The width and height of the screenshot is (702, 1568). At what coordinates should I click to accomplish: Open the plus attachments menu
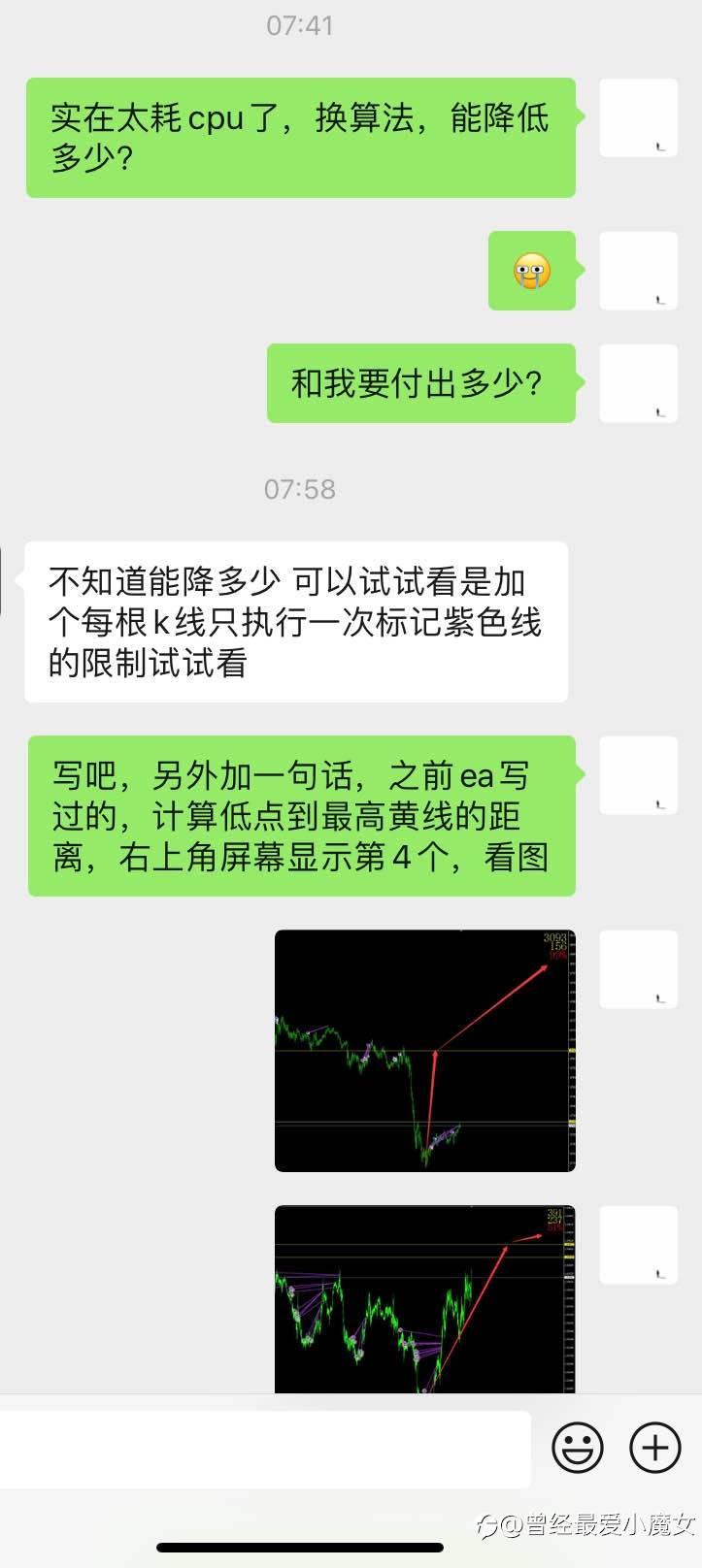tap(655, 1449)
